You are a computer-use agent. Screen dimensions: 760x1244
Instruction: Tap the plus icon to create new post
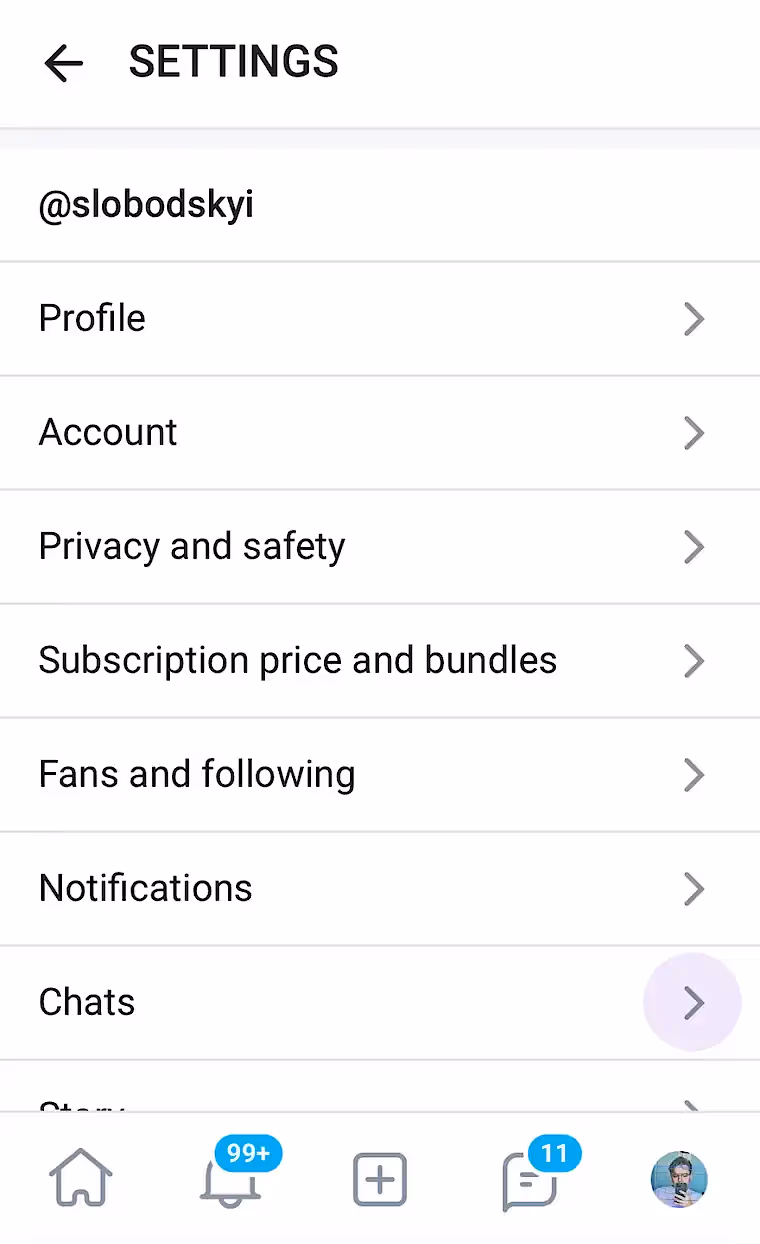pos(379,1178)
